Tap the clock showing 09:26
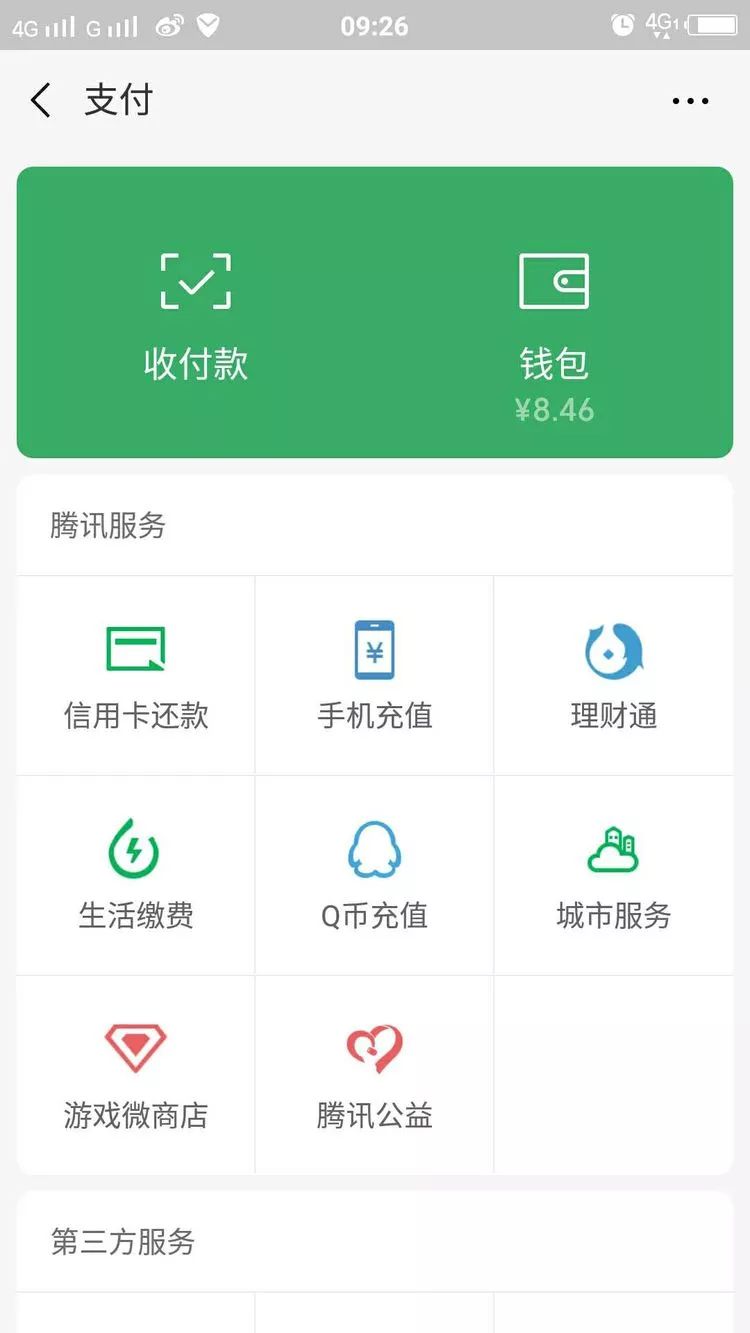The image size is (750, 1333). coord(374,26)
